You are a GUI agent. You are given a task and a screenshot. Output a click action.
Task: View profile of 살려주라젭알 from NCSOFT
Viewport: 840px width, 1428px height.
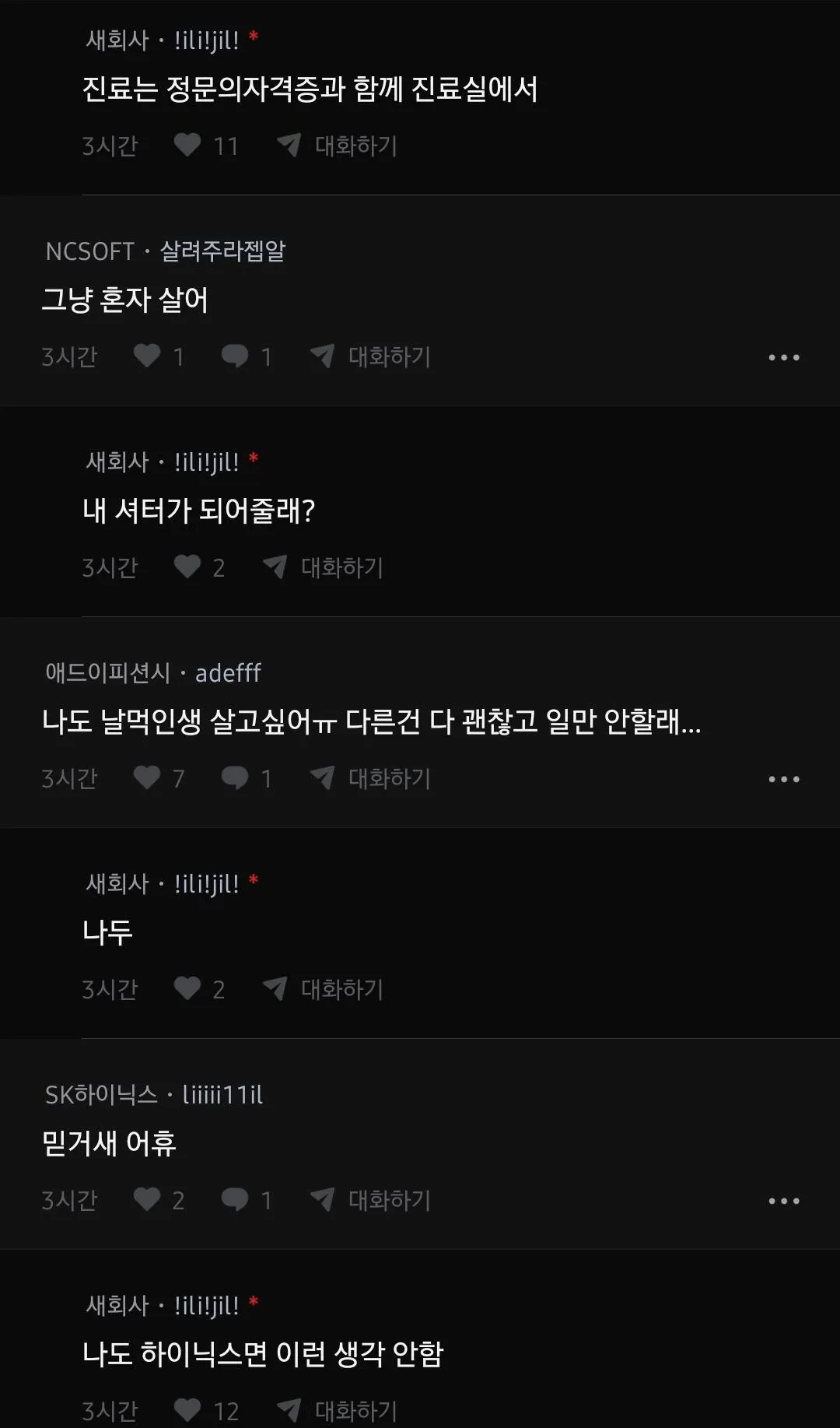click(x=222, y=251)
